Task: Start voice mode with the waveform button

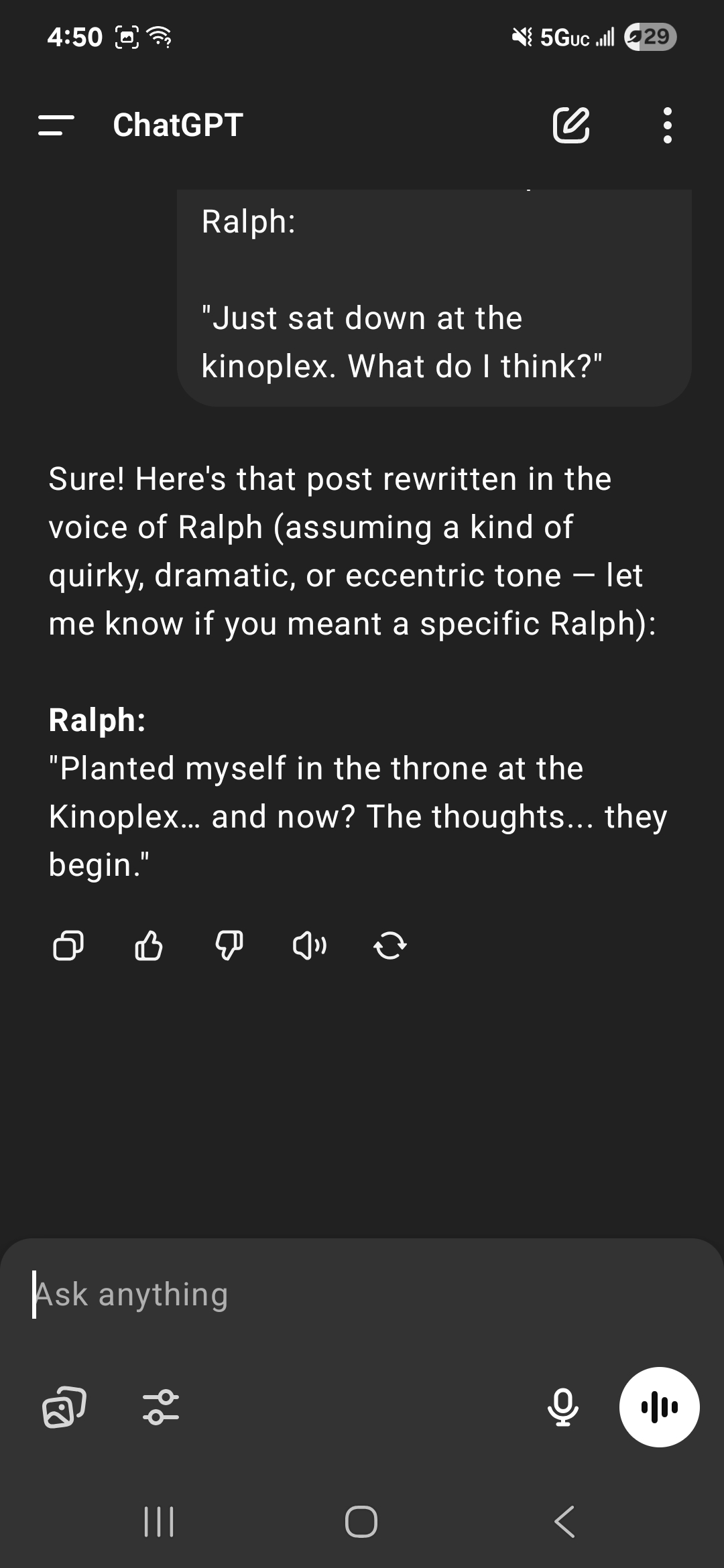Action: coord(660,1407)
